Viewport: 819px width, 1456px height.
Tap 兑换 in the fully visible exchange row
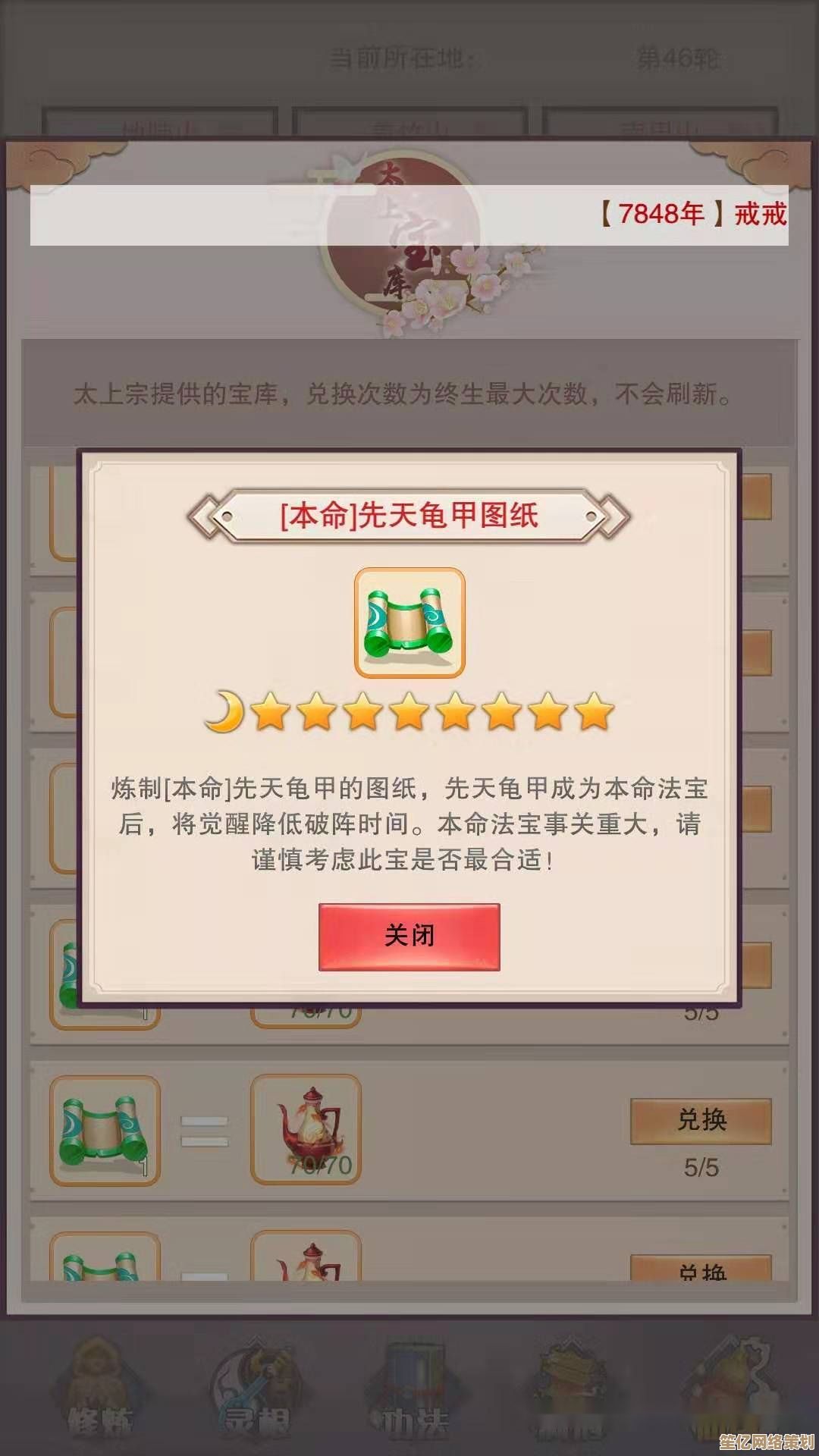pyautogui.click(x=701, y=1121)
